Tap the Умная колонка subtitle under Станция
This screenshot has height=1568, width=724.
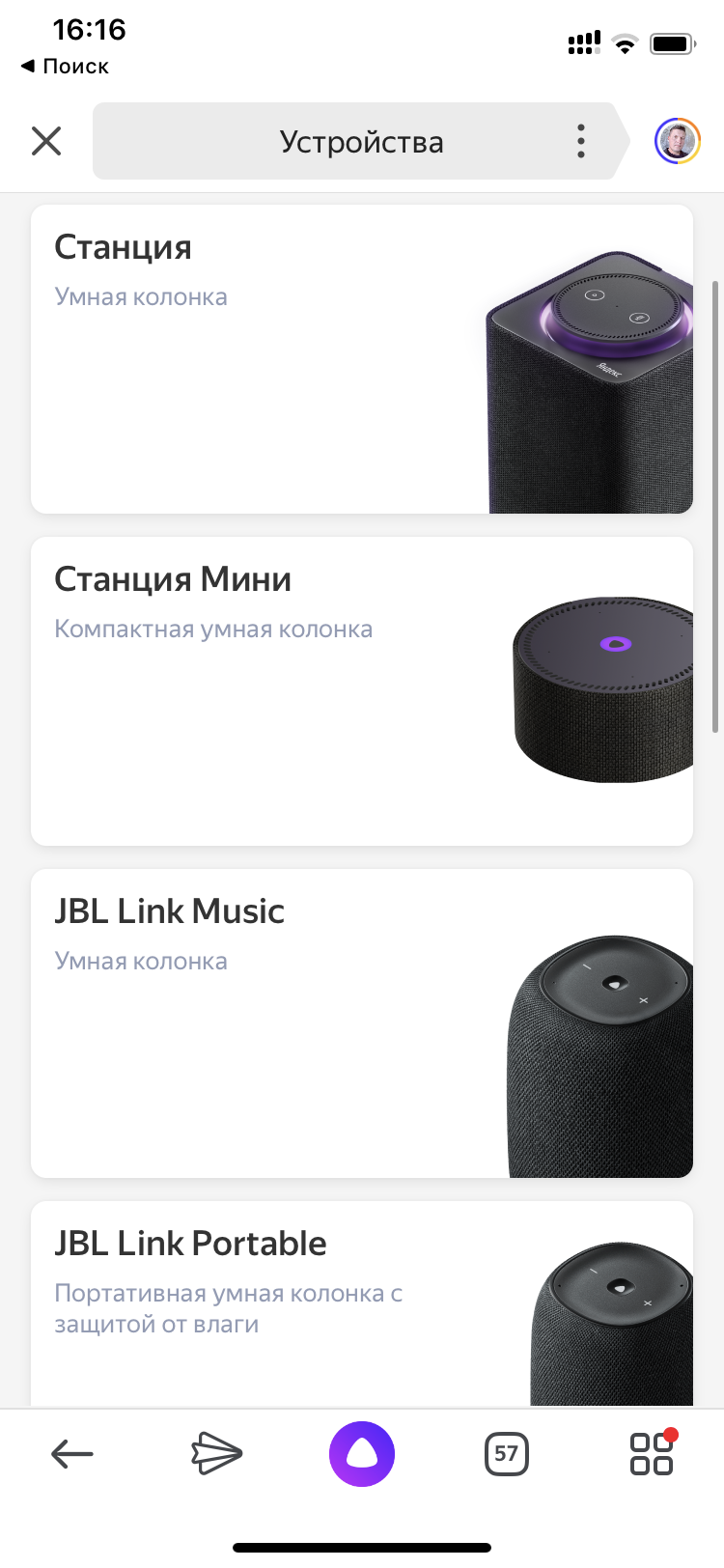pos(141,296)
